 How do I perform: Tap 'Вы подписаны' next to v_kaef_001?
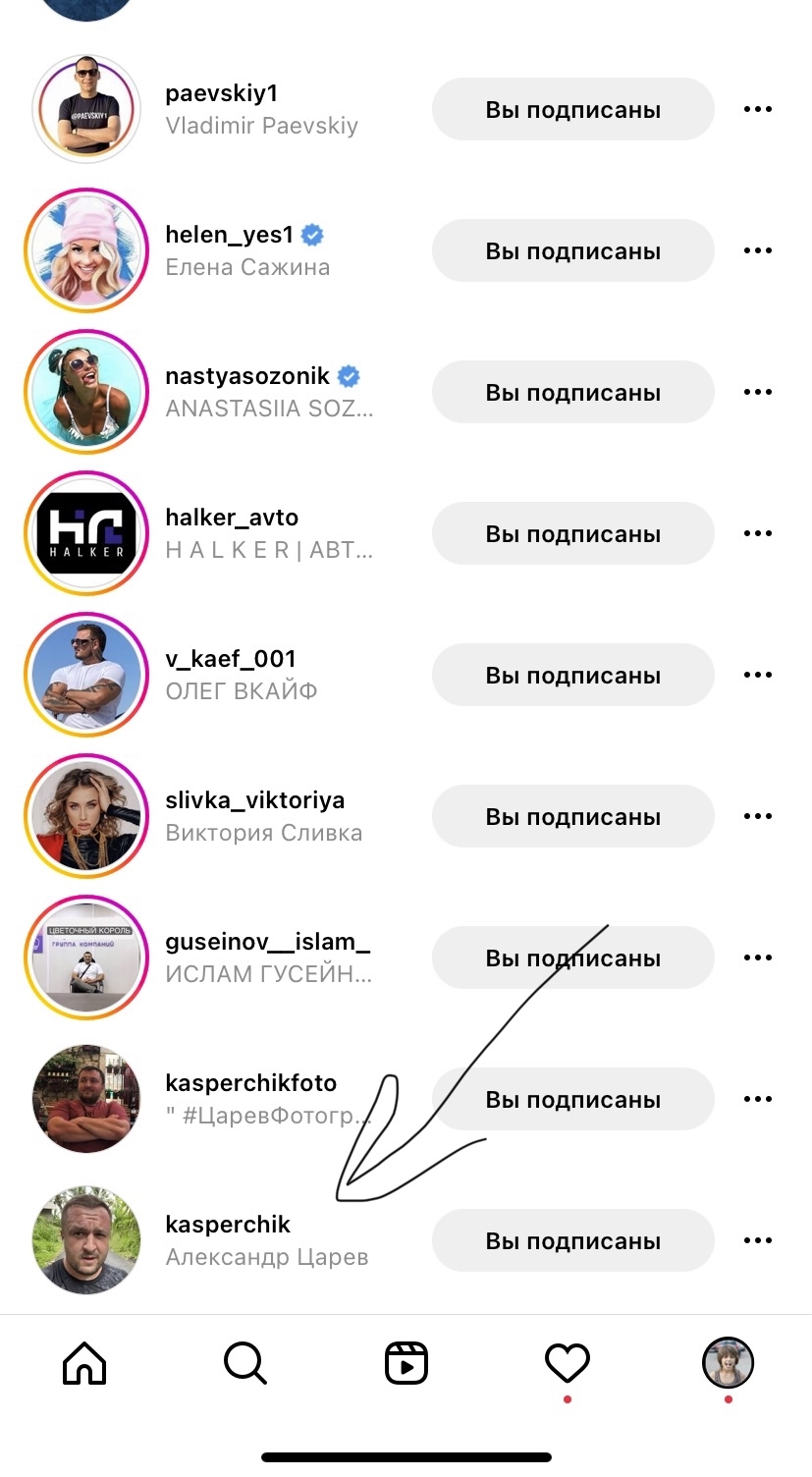572,676
